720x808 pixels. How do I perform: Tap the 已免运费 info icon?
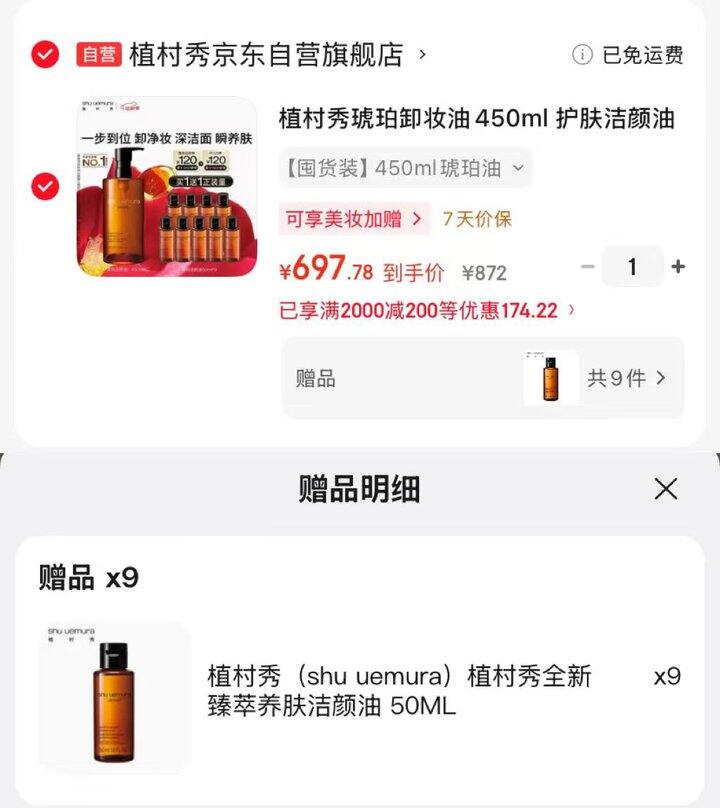tap(582, 55)
